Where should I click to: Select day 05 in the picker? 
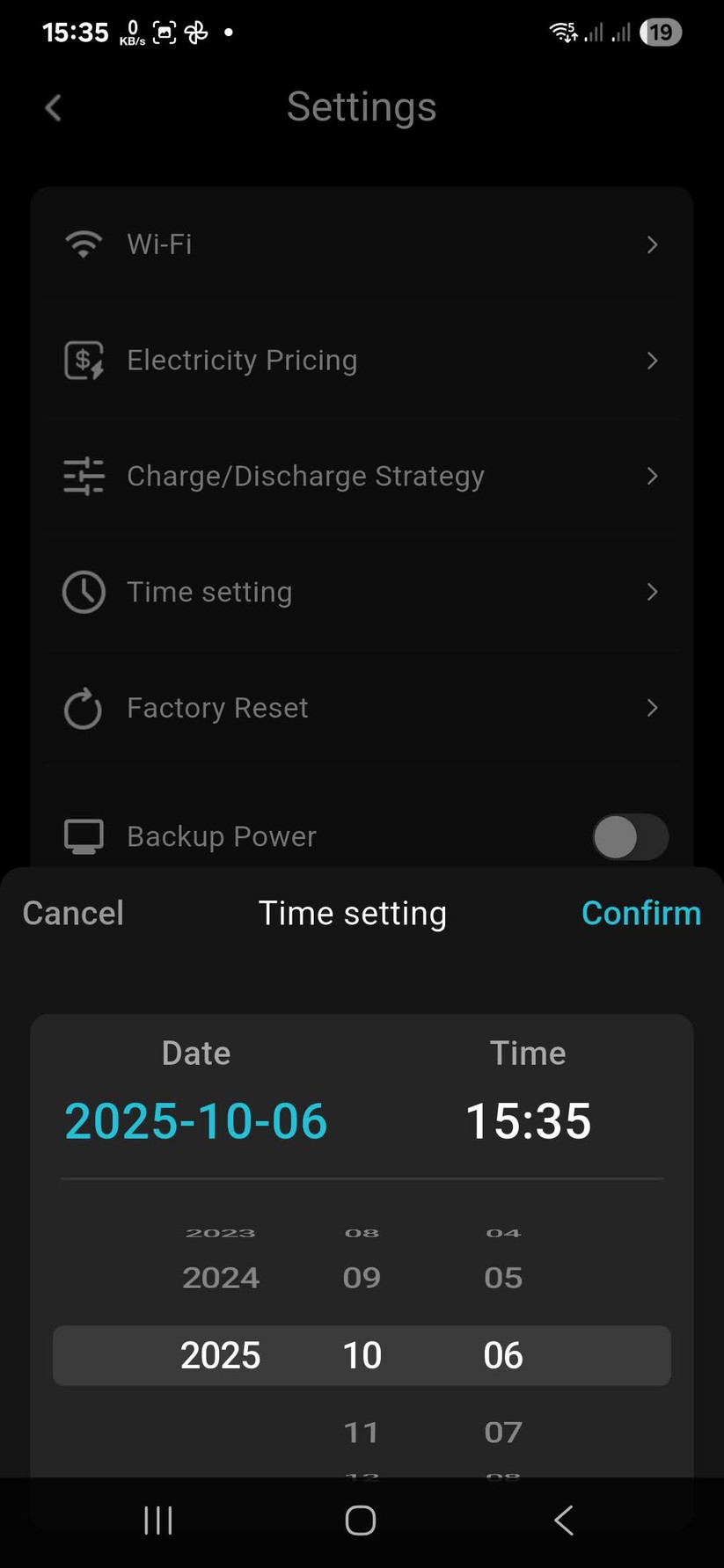click(503, 1277)
